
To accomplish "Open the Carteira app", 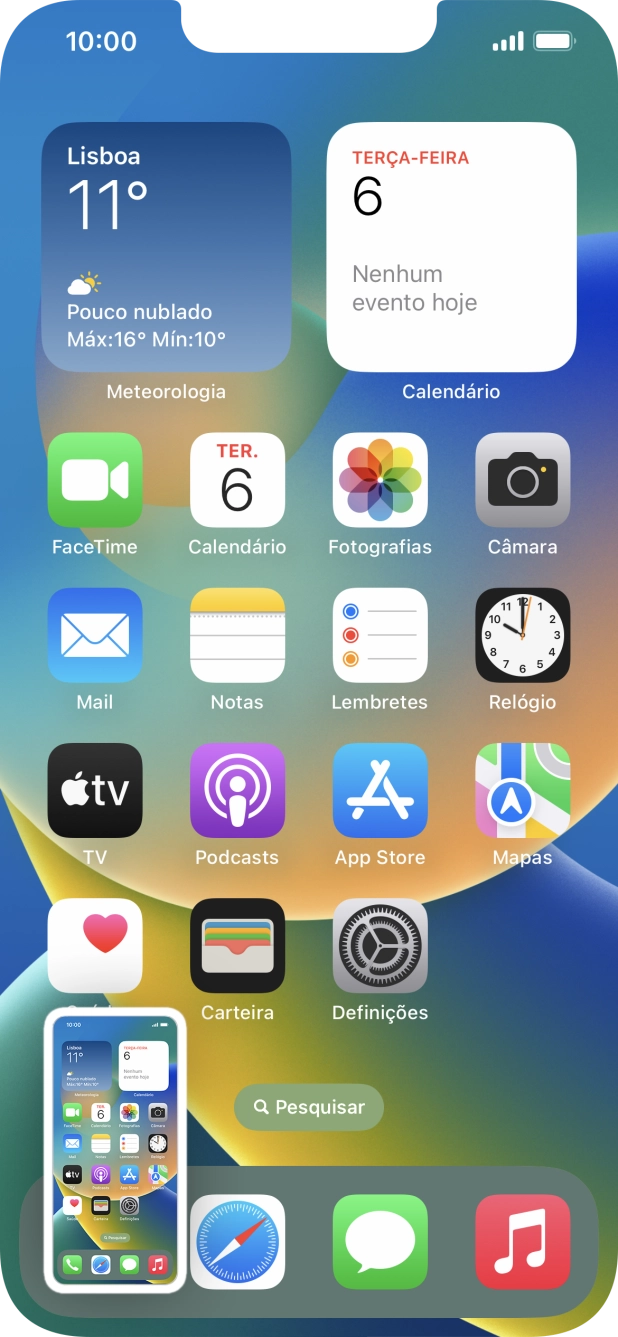I will tap(237, 945).
